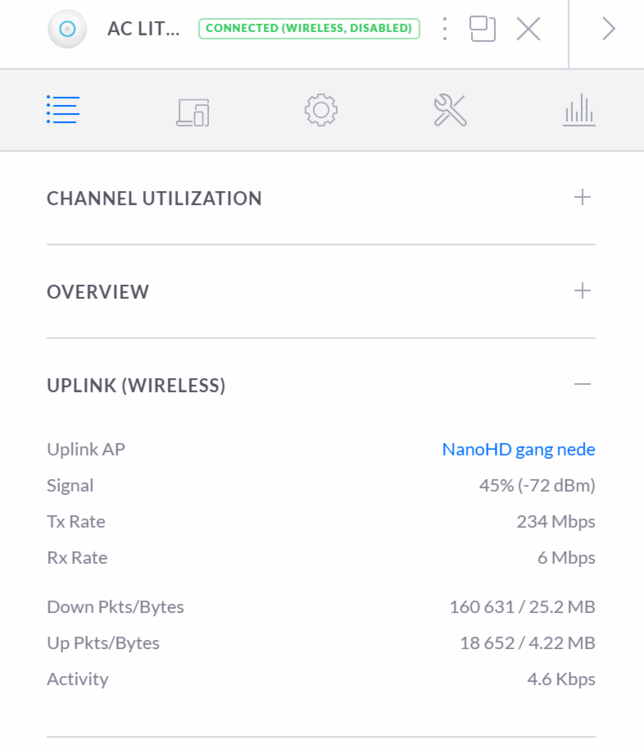Open the three-dot overflow menu
Screen dimensions: 644x750
pos(445,29)
